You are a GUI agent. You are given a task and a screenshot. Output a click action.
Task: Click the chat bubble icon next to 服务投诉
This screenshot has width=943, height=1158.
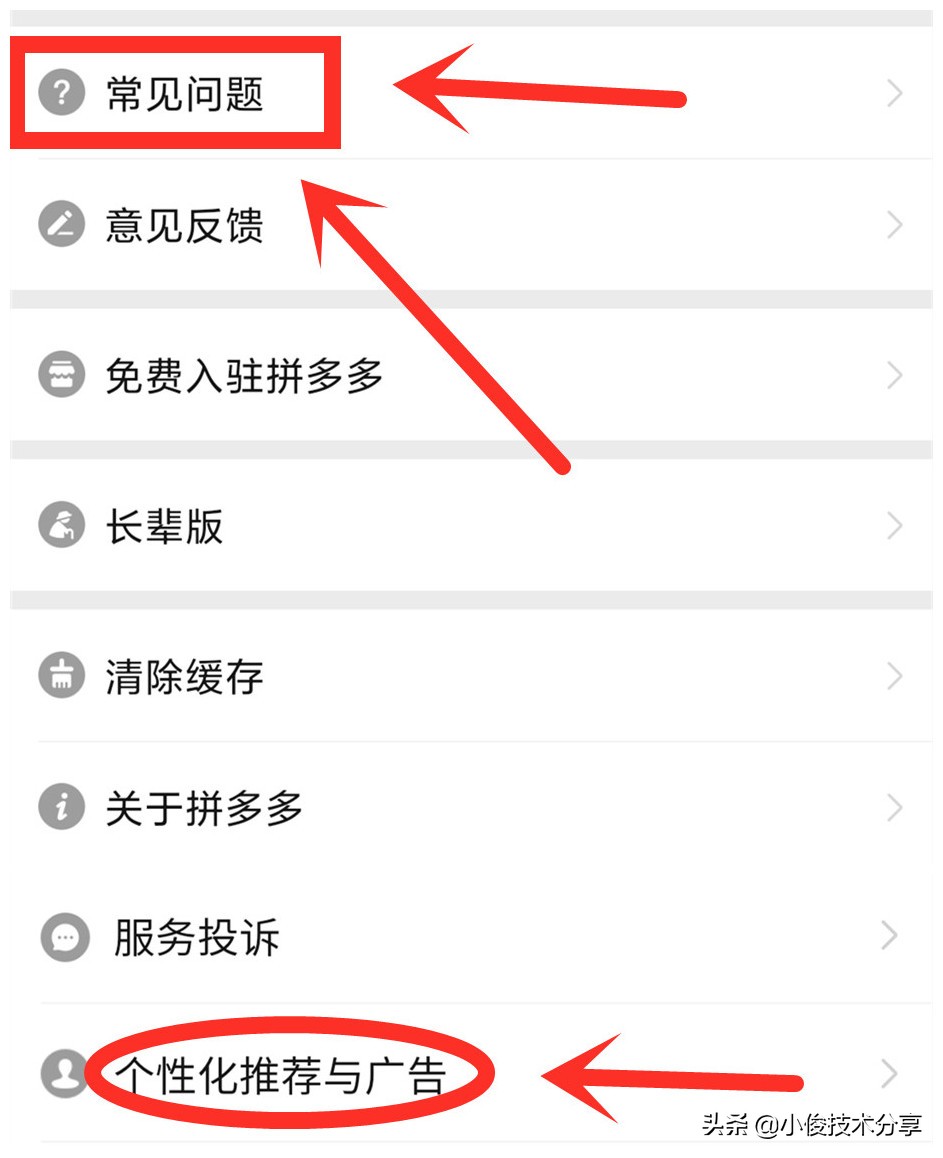coord(63,936)
